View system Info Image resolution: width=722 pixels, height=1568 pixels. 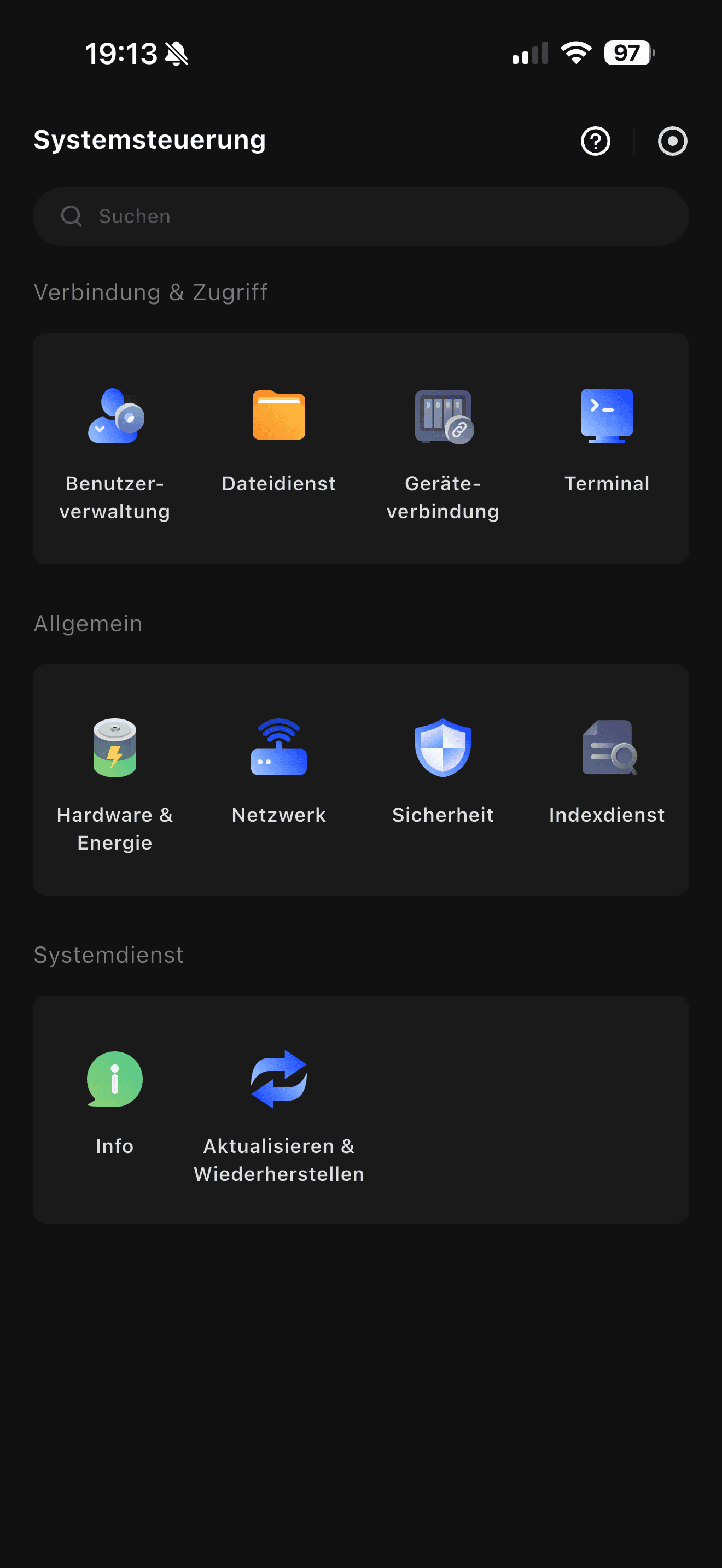coord(114,1102)
